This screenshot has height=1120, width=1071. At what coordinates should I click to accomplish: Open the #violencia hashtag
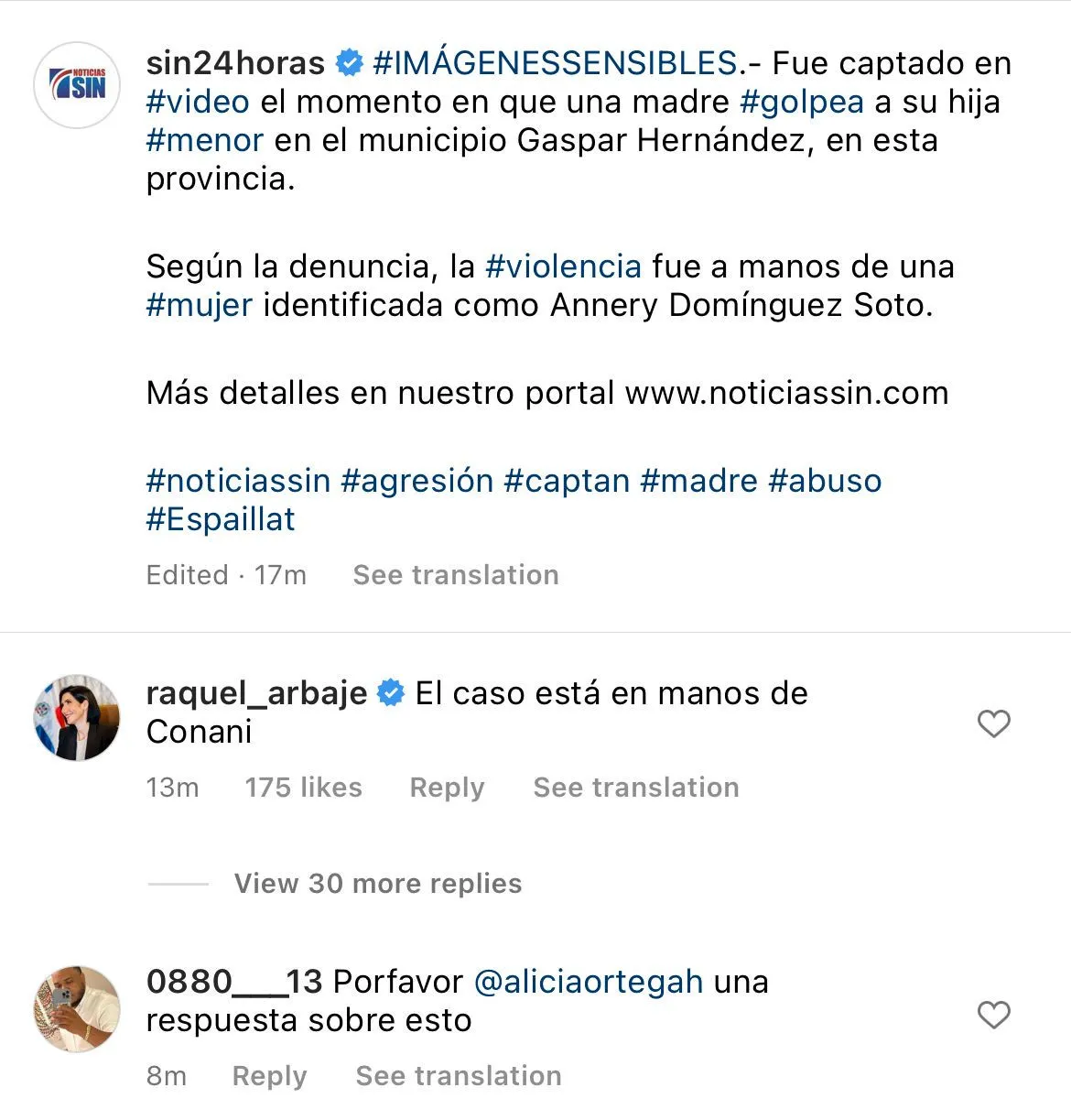coord(563,266)
